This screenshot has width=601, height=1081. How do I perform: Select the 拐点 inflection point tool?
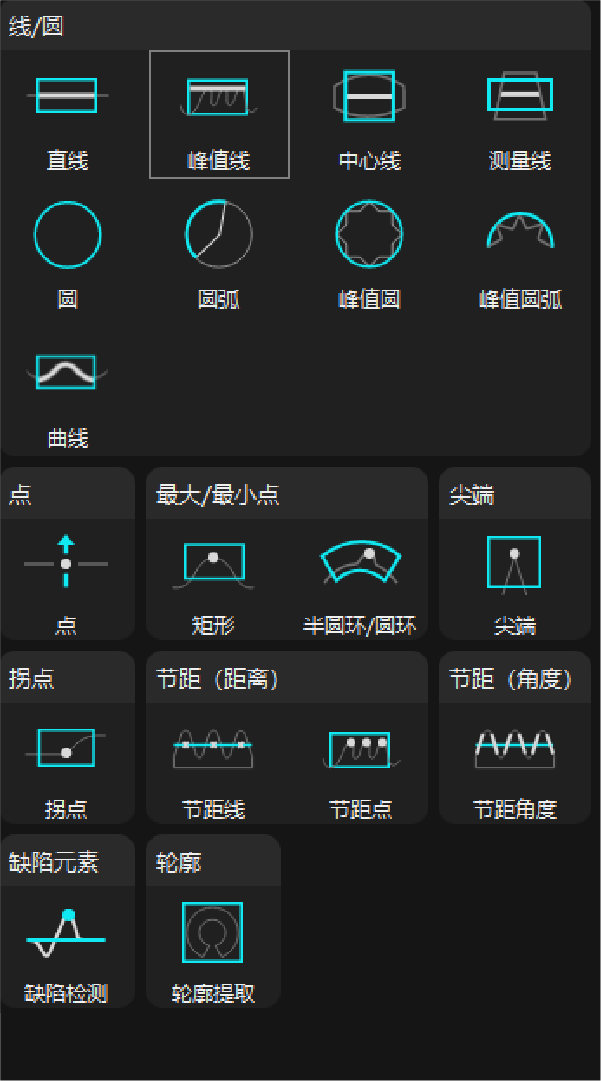[x=66, y=762]
